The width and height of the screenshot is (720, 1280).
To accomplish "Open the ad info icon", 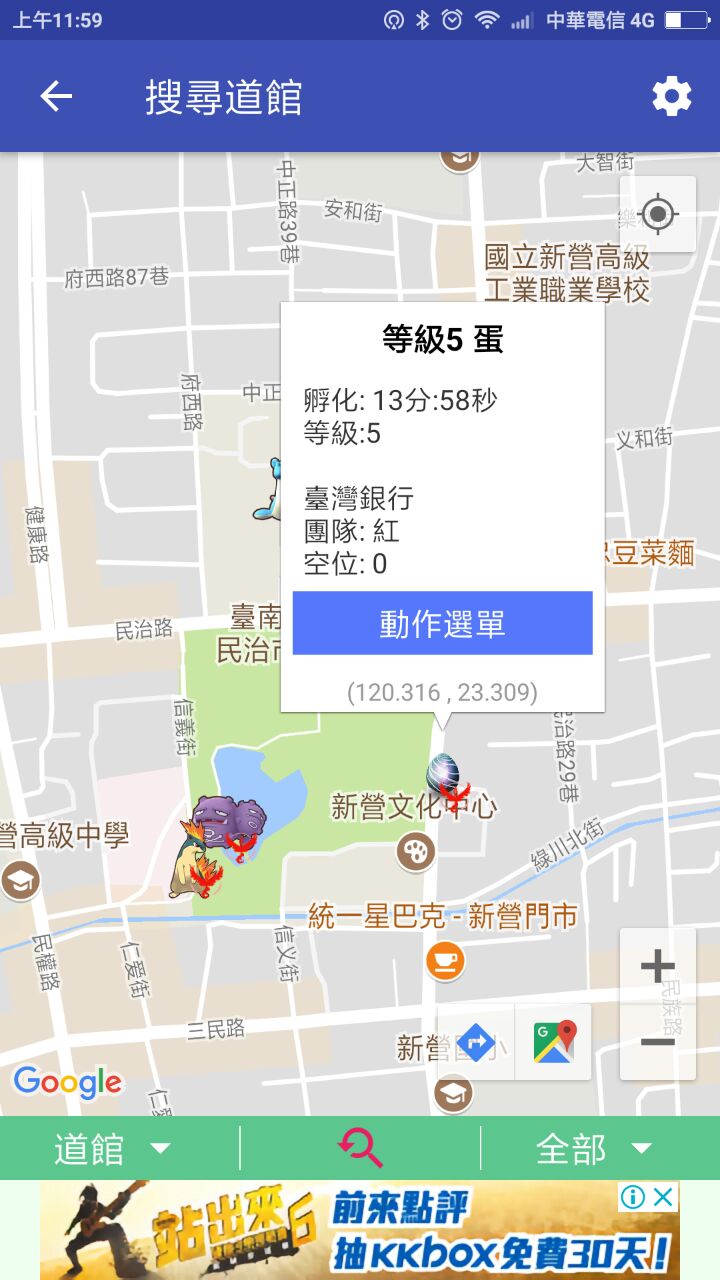I will pos(633,1196).
